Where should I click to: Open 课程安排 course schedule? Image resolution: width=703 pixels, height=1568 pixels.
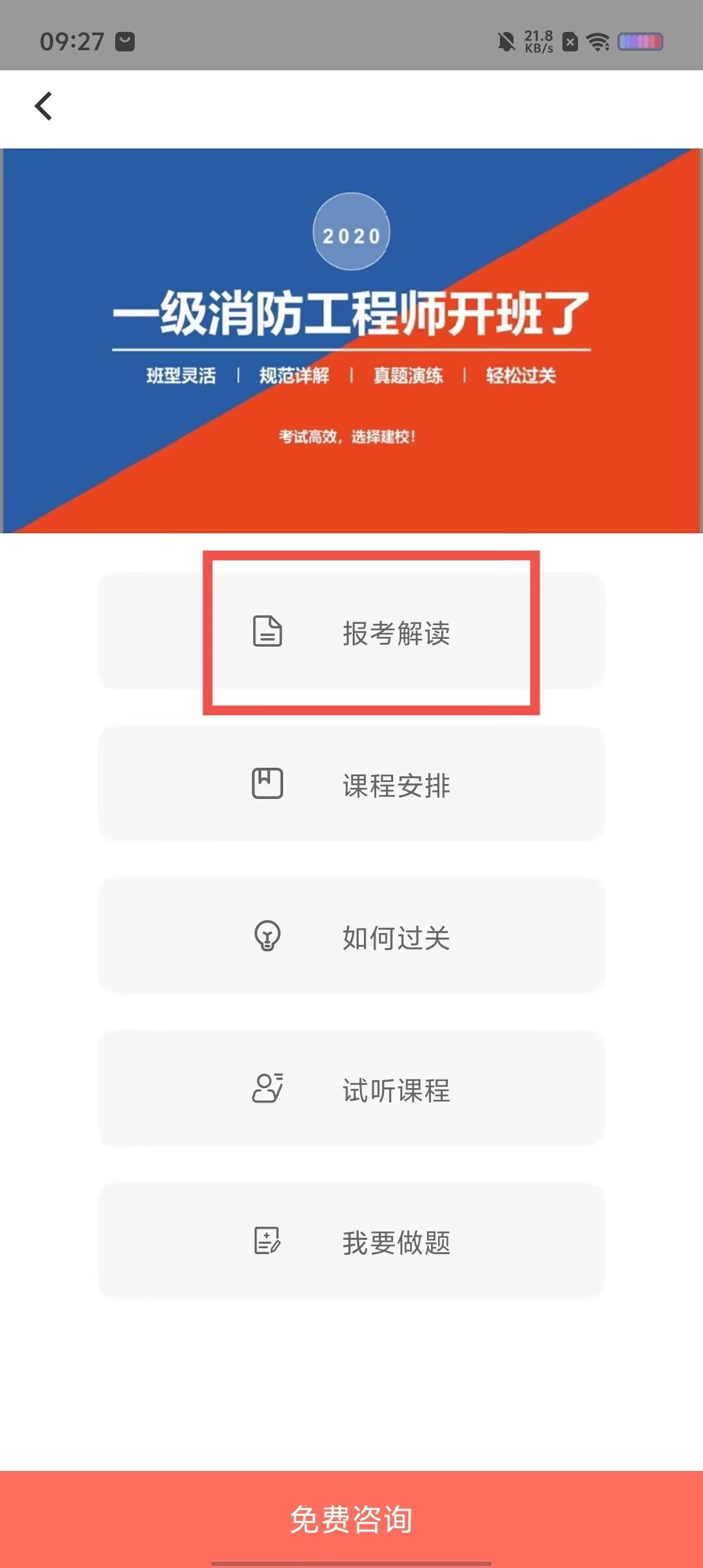coord(351,784)
